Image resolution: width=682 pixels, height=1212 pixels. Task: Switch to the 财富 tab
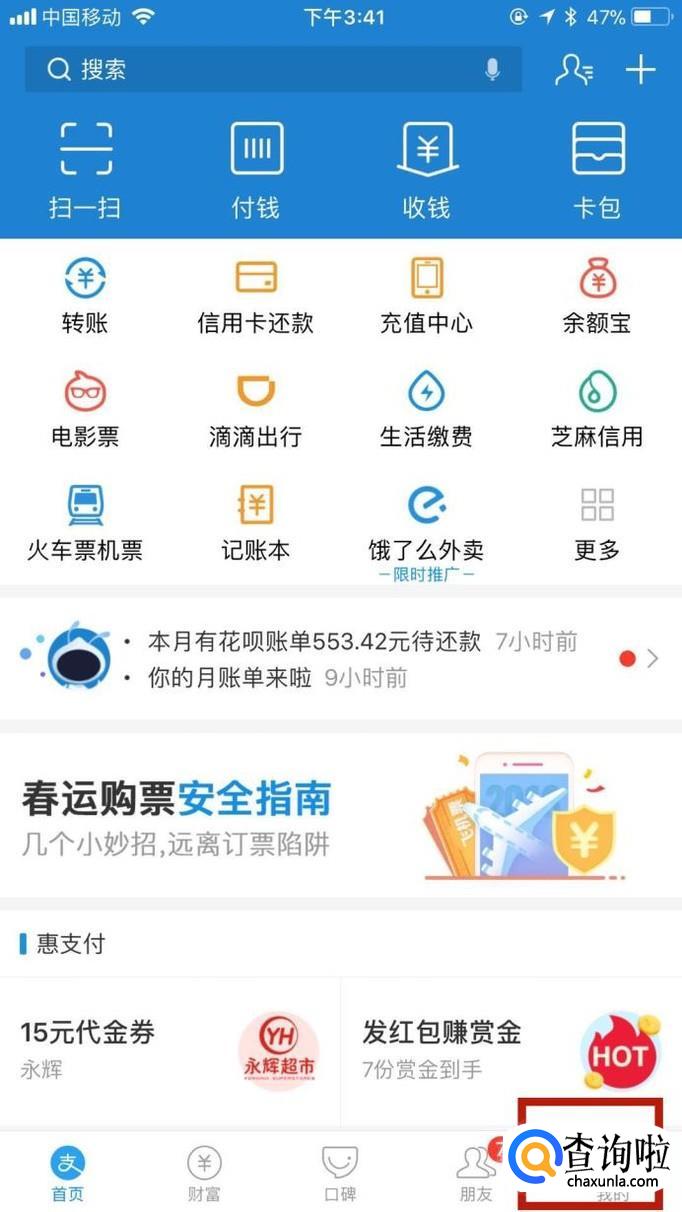(204, 1173)
